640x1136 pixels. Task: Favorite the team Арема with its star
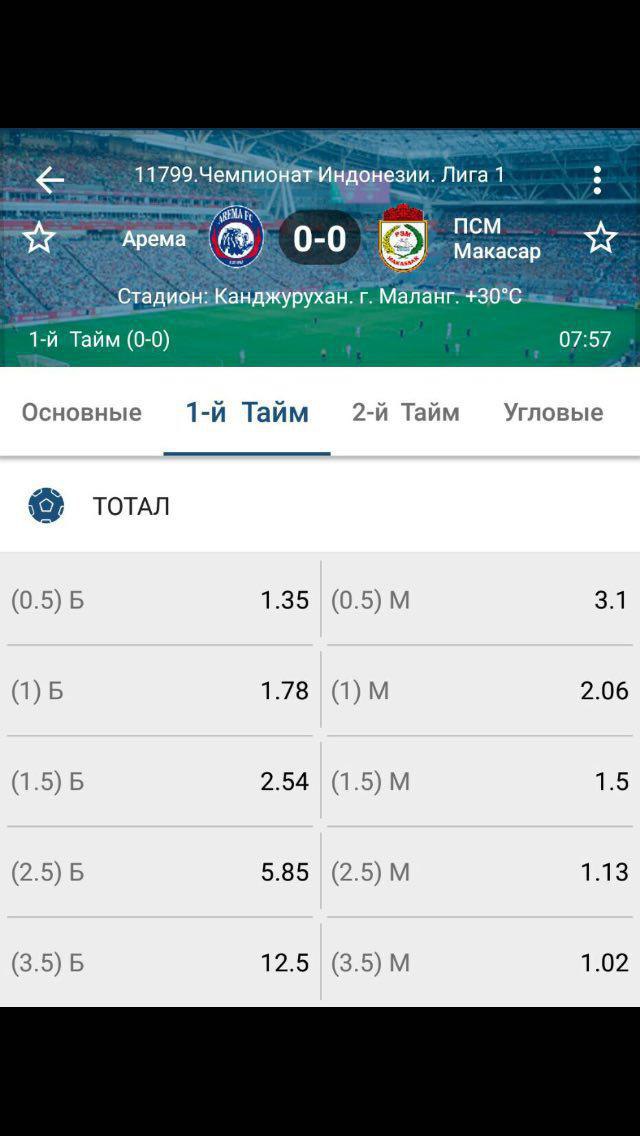coord(39,238)
